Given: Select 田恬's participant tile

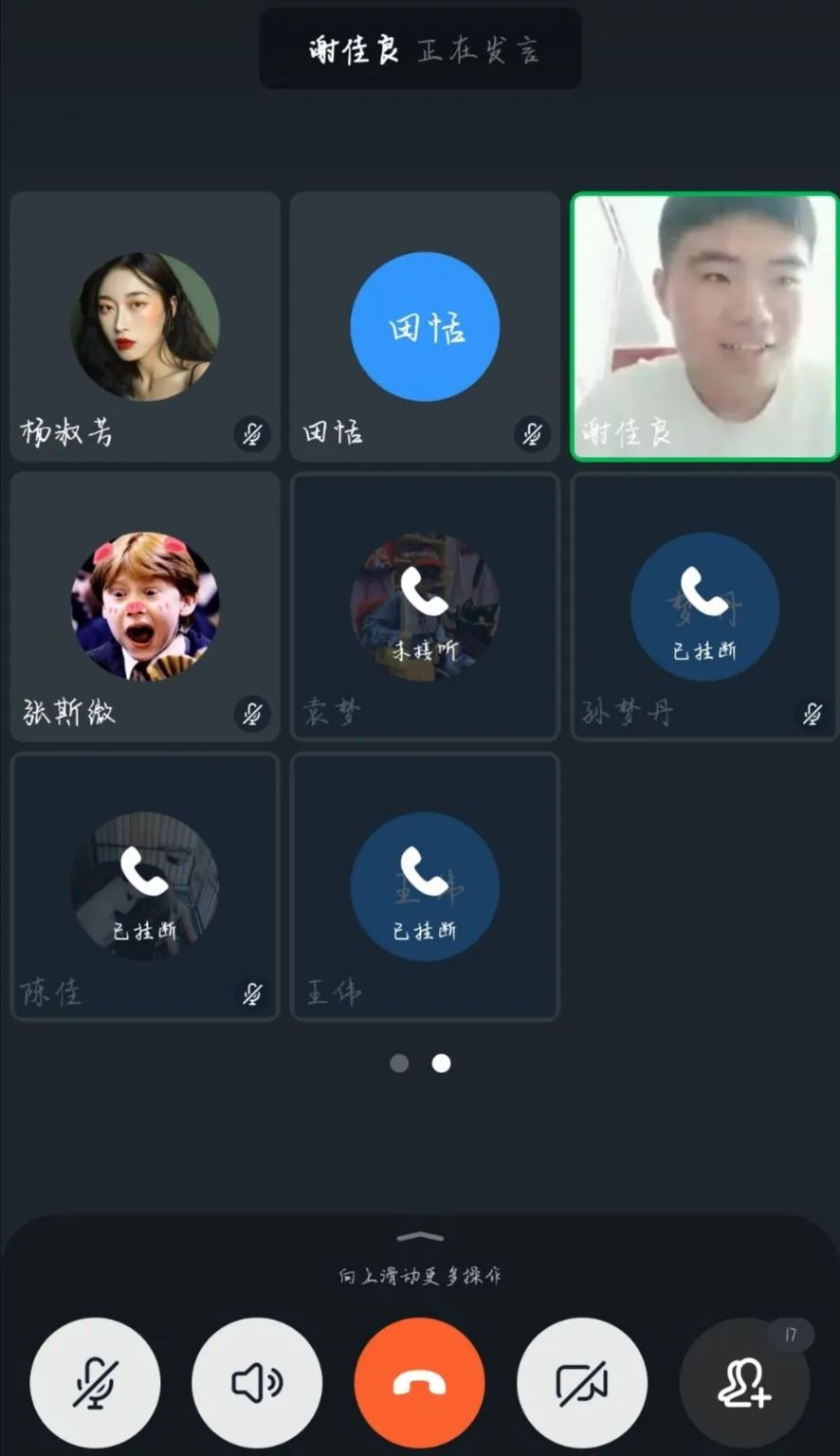Looking at the screenshot, I should pos(425,327).
